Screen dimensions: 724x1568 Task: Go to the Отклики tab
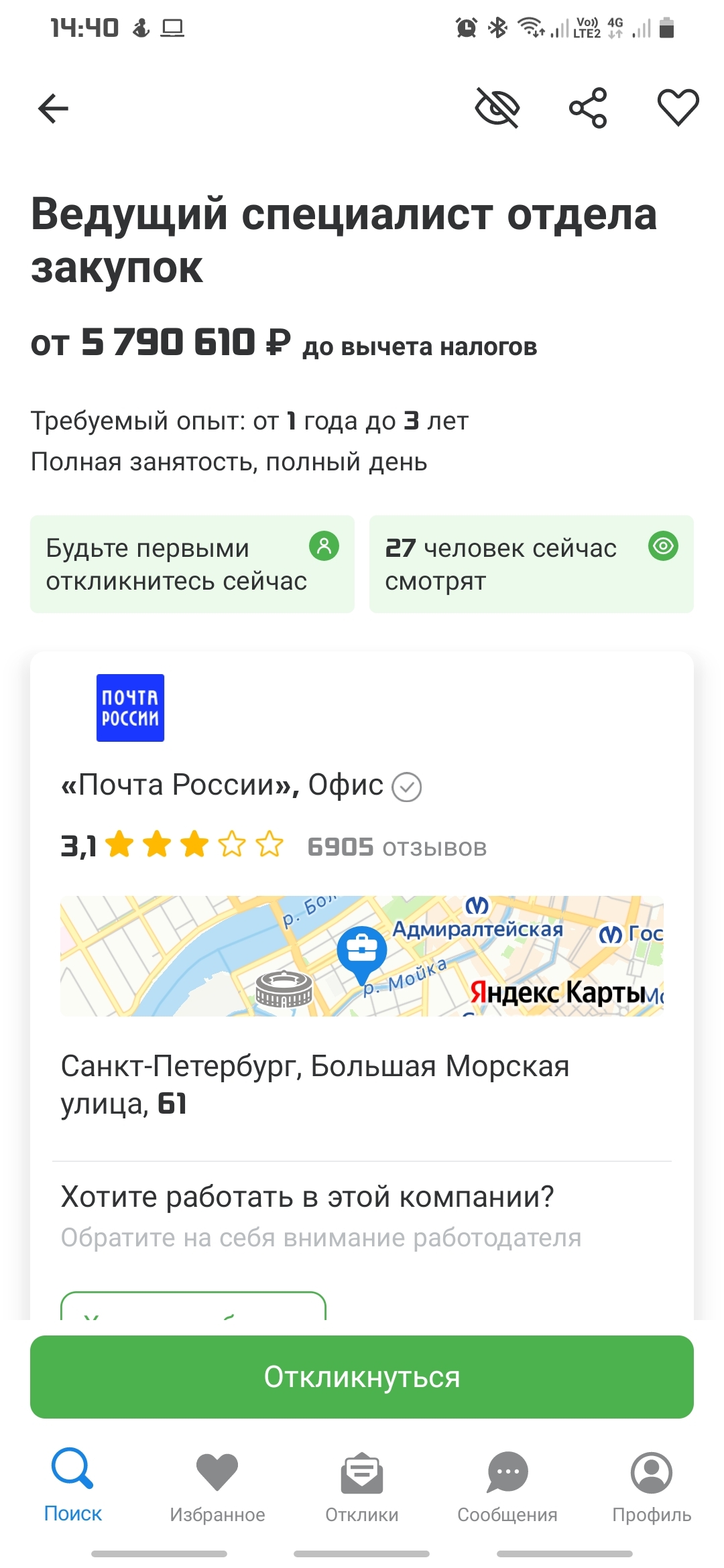point(362,1485)
